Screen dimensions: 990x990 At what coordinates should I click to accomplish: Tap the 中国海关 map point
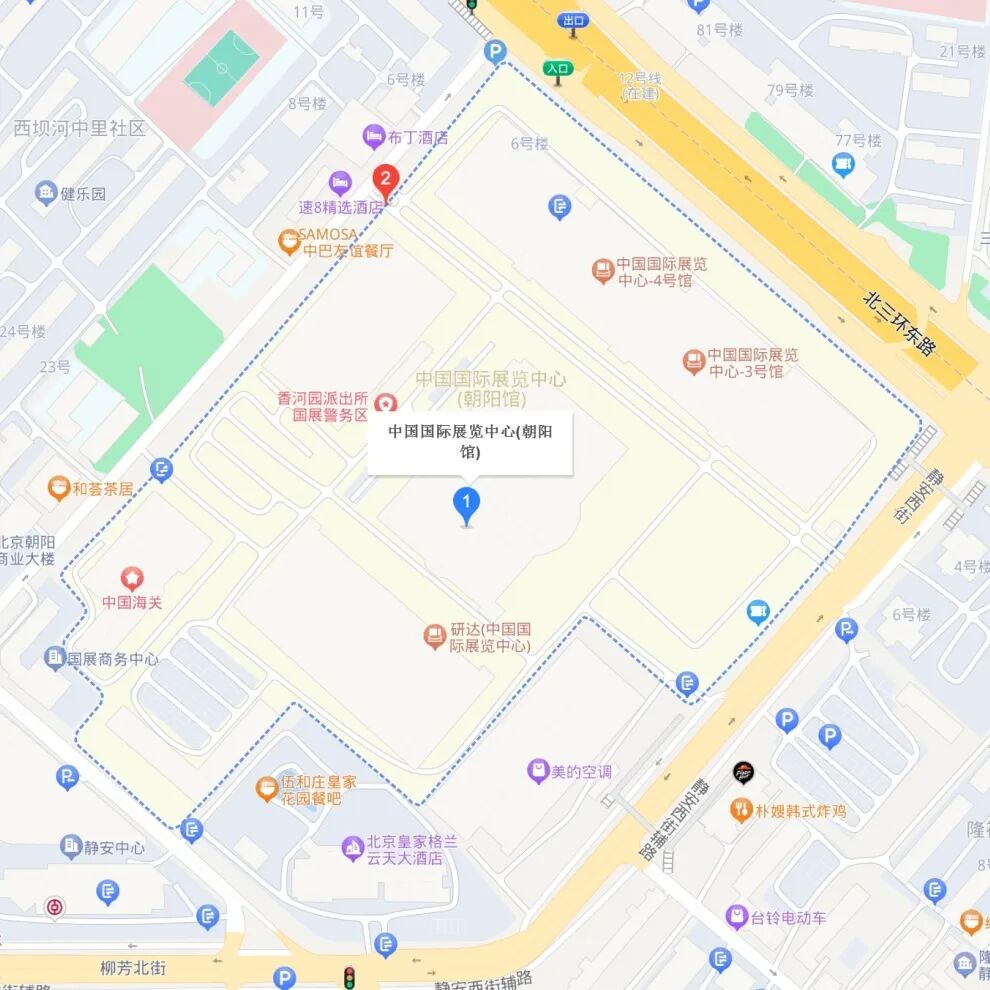click(132, 578)
